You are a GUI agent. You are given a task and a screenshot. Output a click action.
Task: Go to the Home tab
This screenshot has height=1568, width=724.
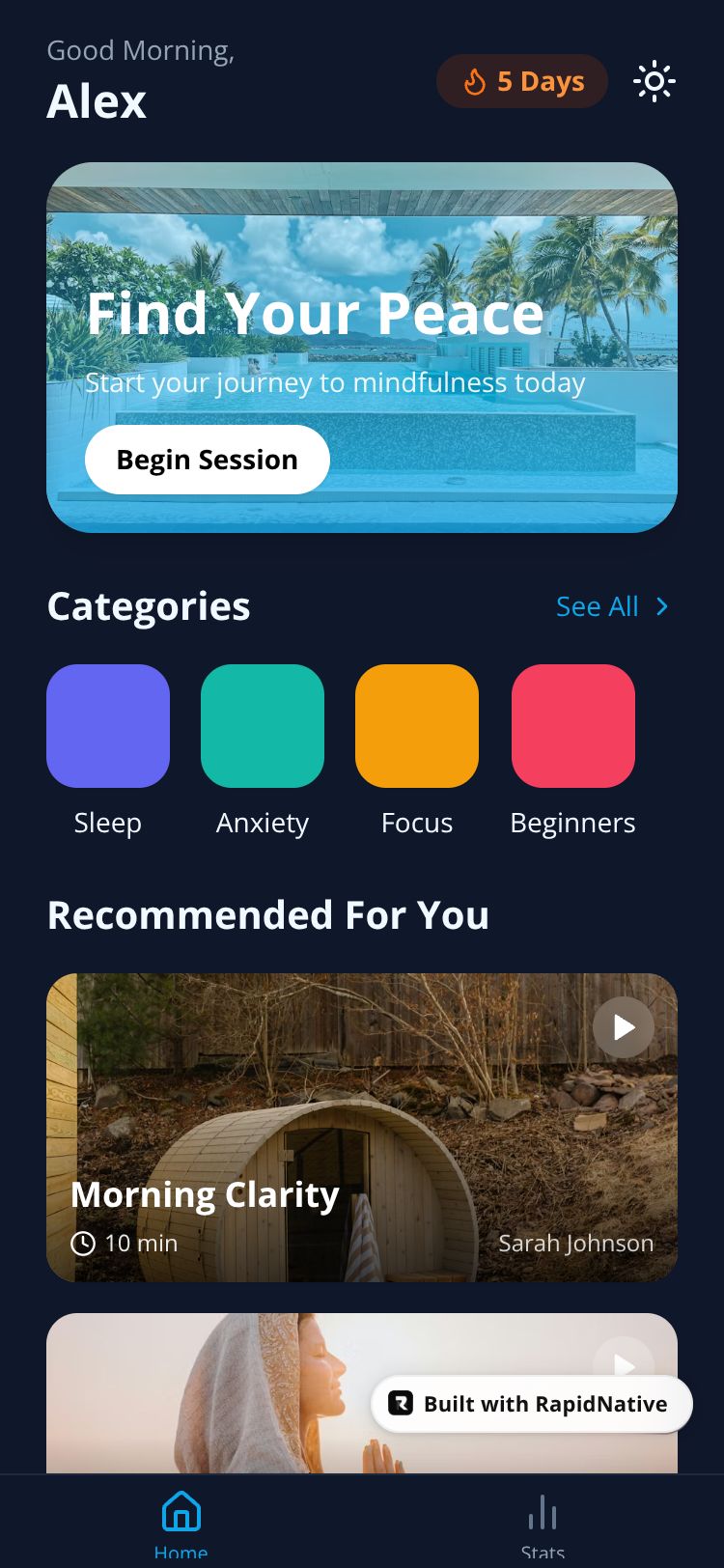point(181,1521)
